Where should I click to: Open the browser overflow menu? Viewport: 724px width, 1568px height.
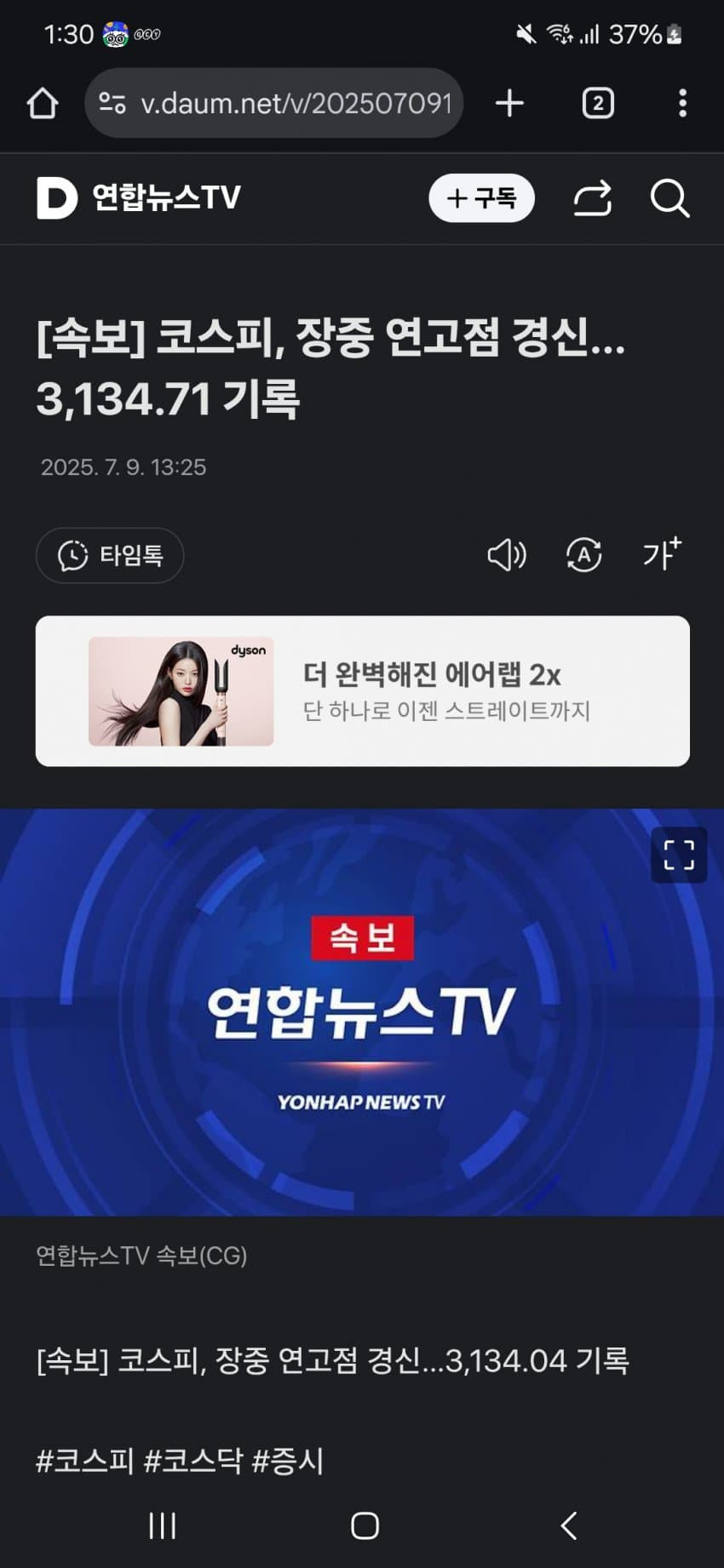[682, 104]
